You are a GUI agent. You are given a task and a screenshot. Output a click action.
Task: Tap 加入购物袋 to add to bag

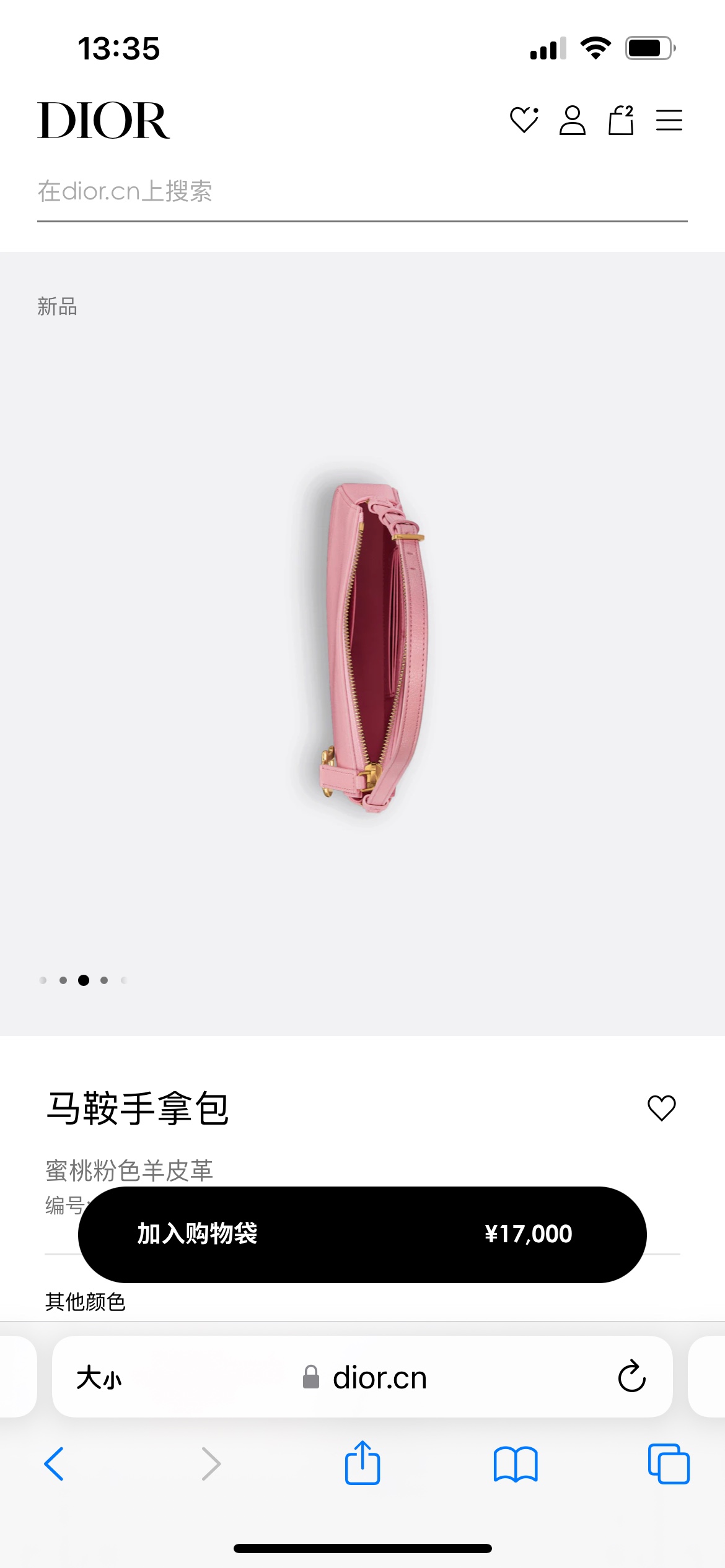point(362,1234)
